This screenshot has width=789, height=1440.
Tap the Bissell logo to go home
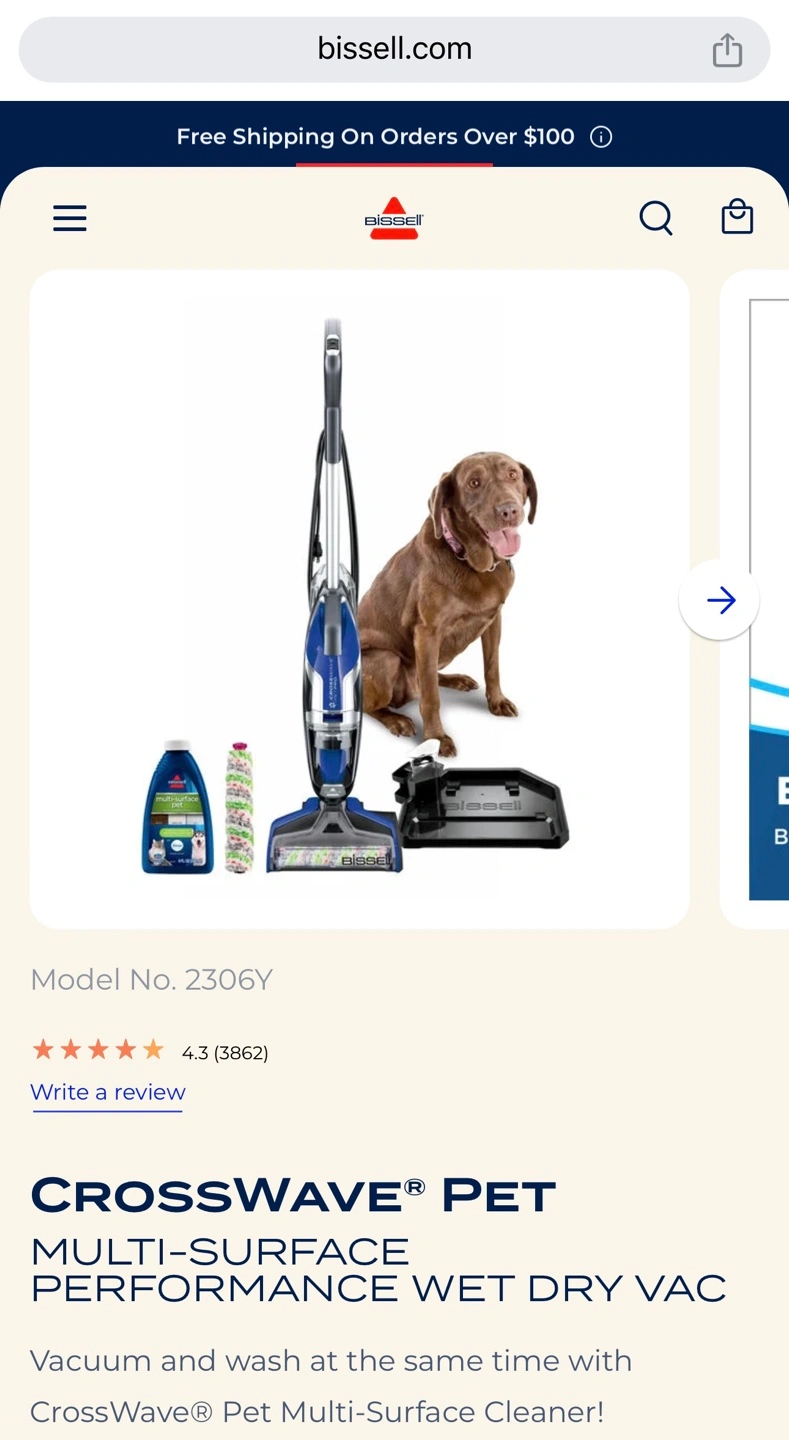tap(394, 218)
